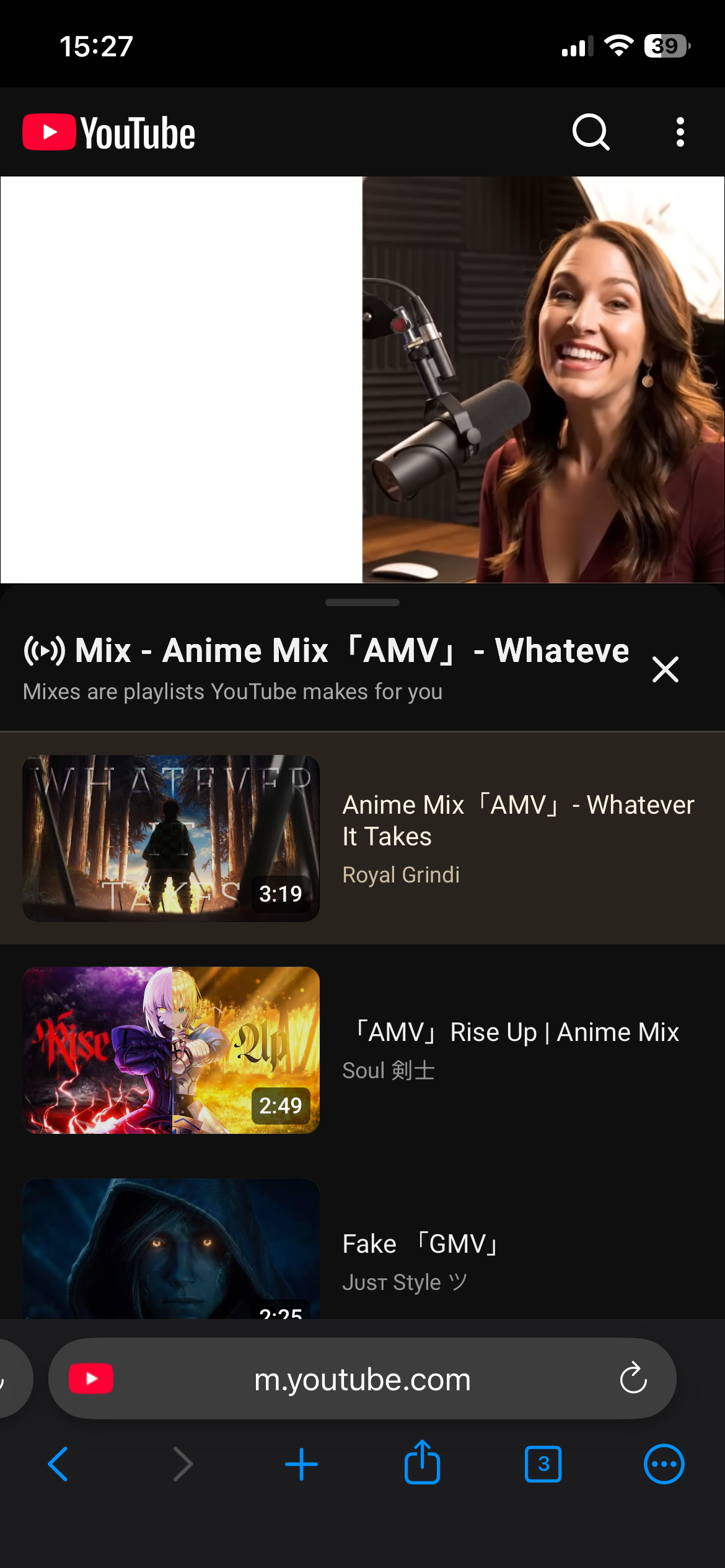725x1568 pixels.
Task: Open YouTube search
Action: coord(591,132)
